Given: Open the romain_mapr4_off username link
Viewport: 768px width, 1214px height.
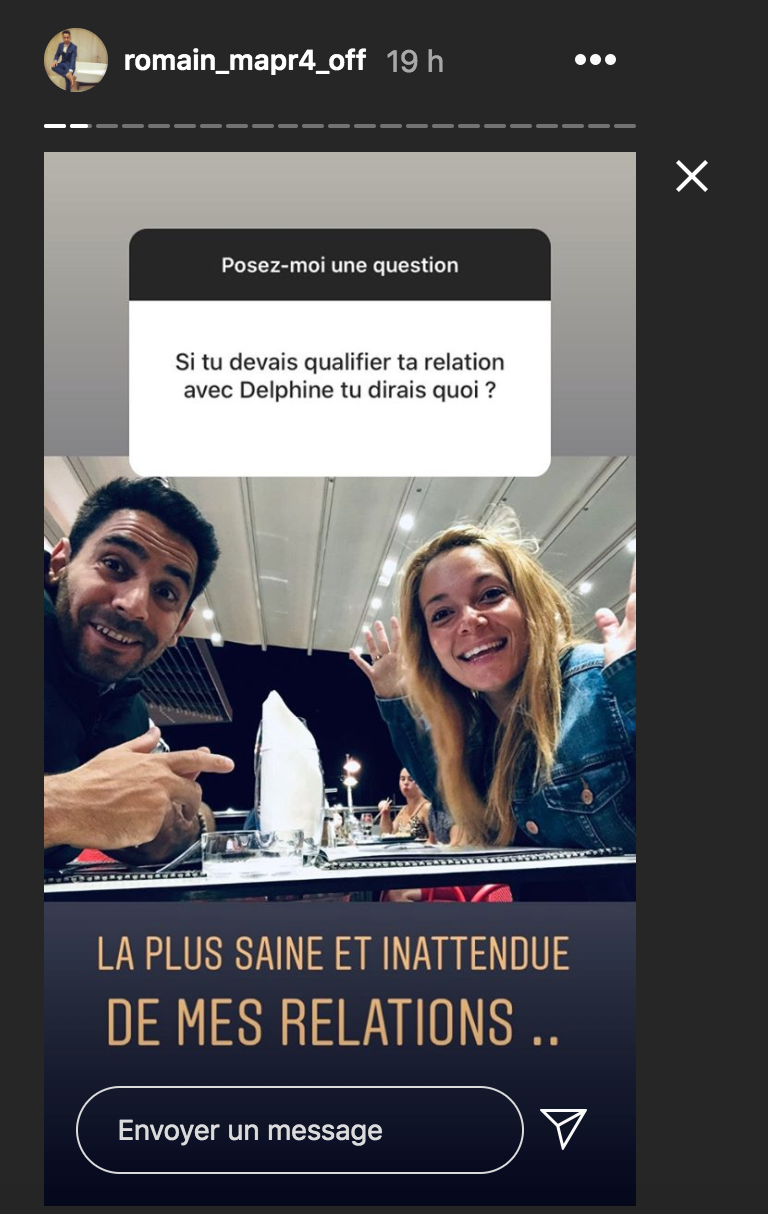Looking at the screenshot, I should (244, 61).
